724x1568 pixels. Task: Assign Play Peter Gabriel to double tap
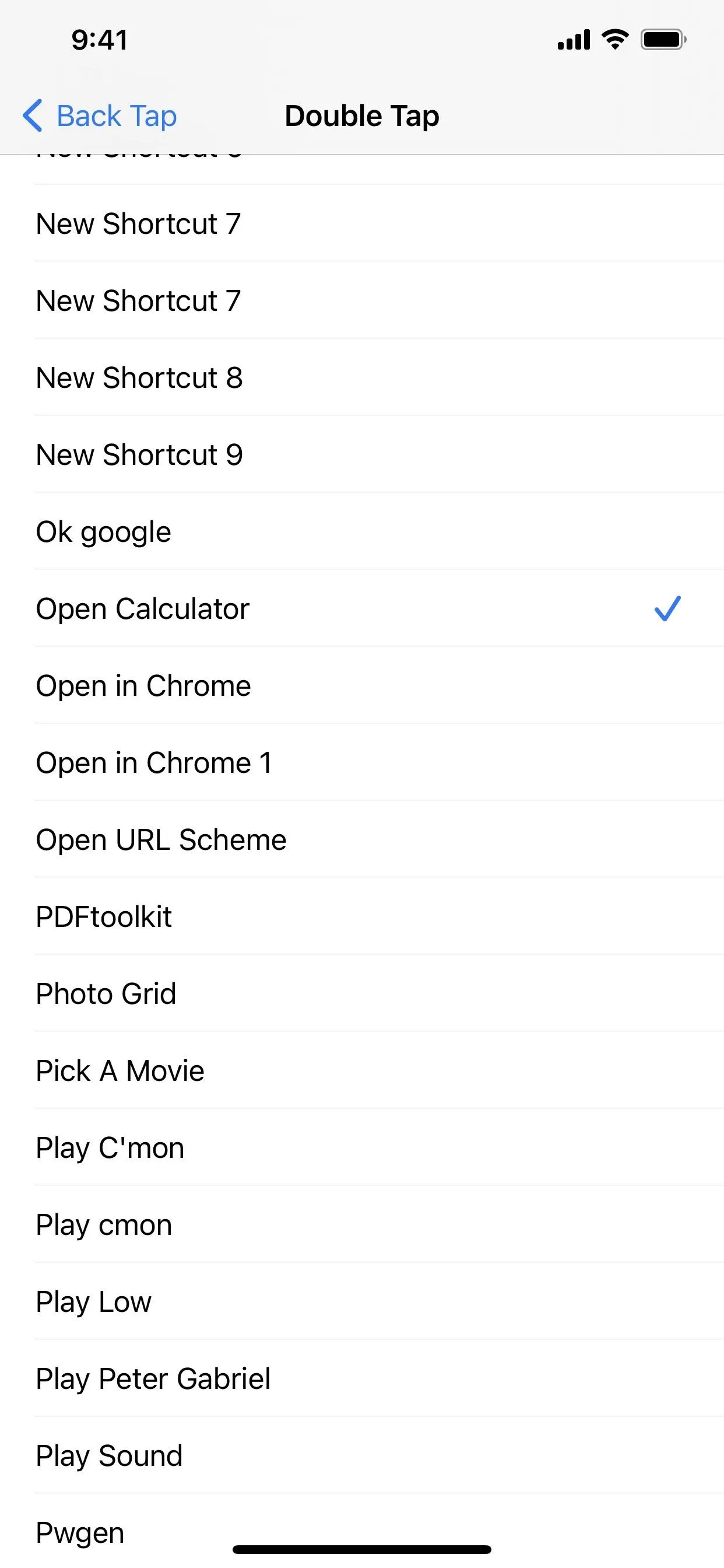[362, 1378]
